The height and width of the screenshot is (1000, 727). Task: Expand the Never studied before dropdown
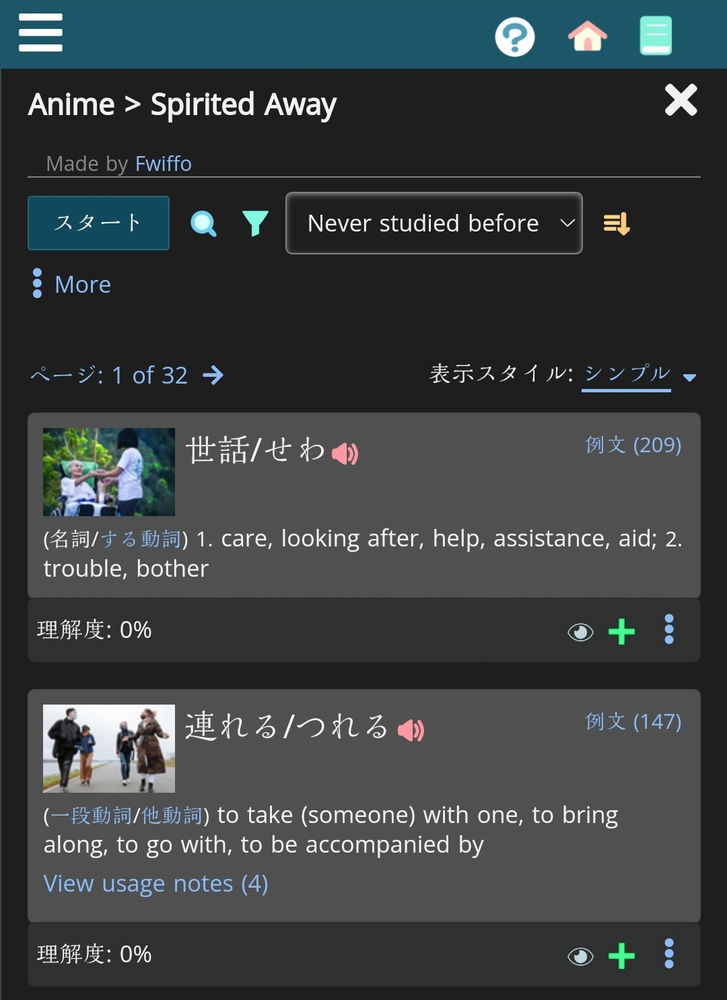click(434, 223)
